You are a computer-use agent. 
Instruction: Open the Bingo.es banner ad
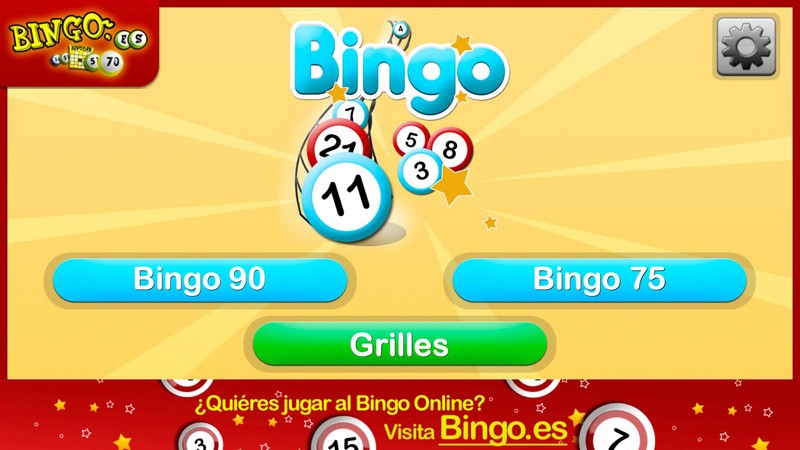tap(400, 417)
